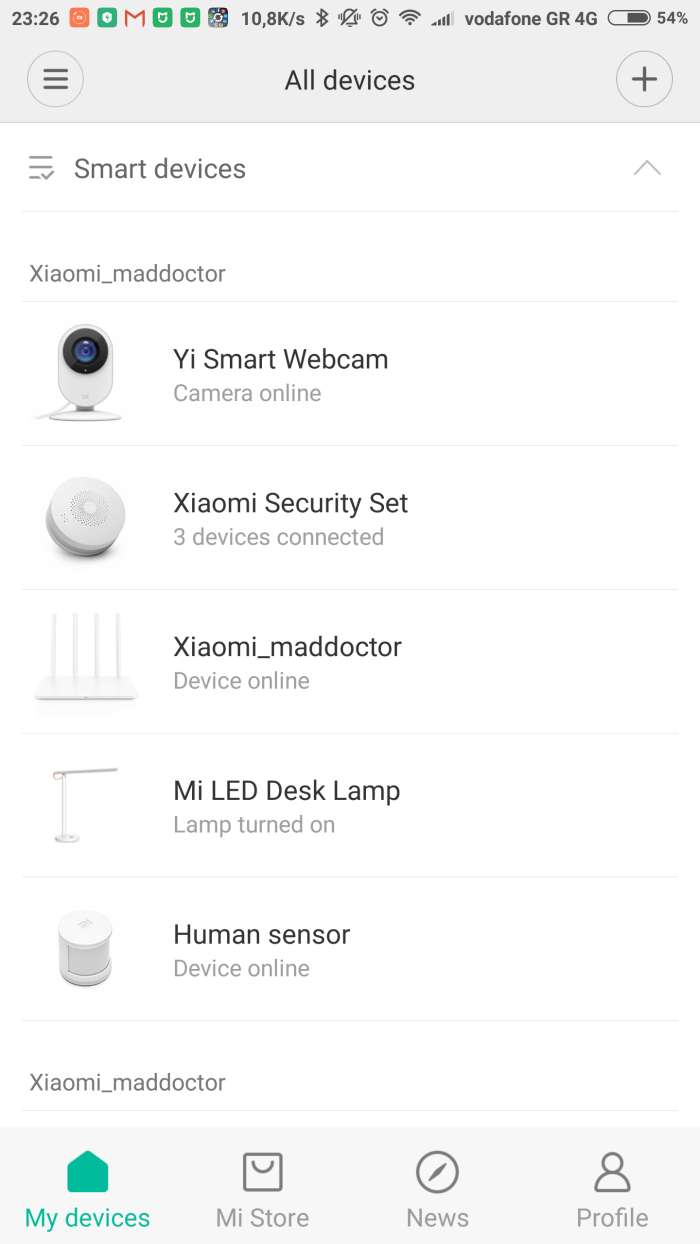Add a new device with the plus button
The width and height of the screenshot is (700, 1244).
tap(644, 79)
